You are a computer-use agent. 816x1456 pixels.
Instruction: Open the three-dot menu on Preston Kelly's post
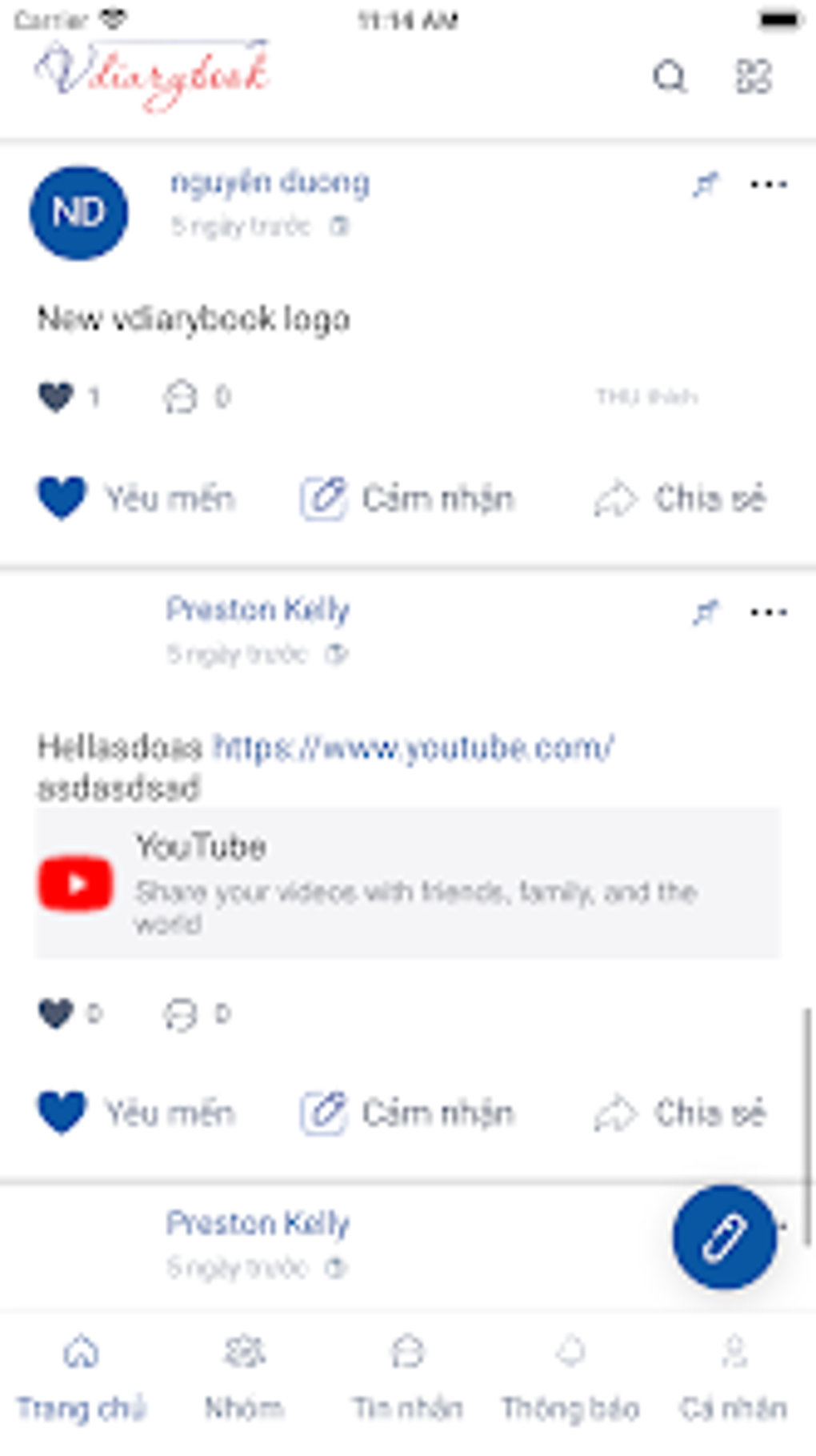point(769,611)
